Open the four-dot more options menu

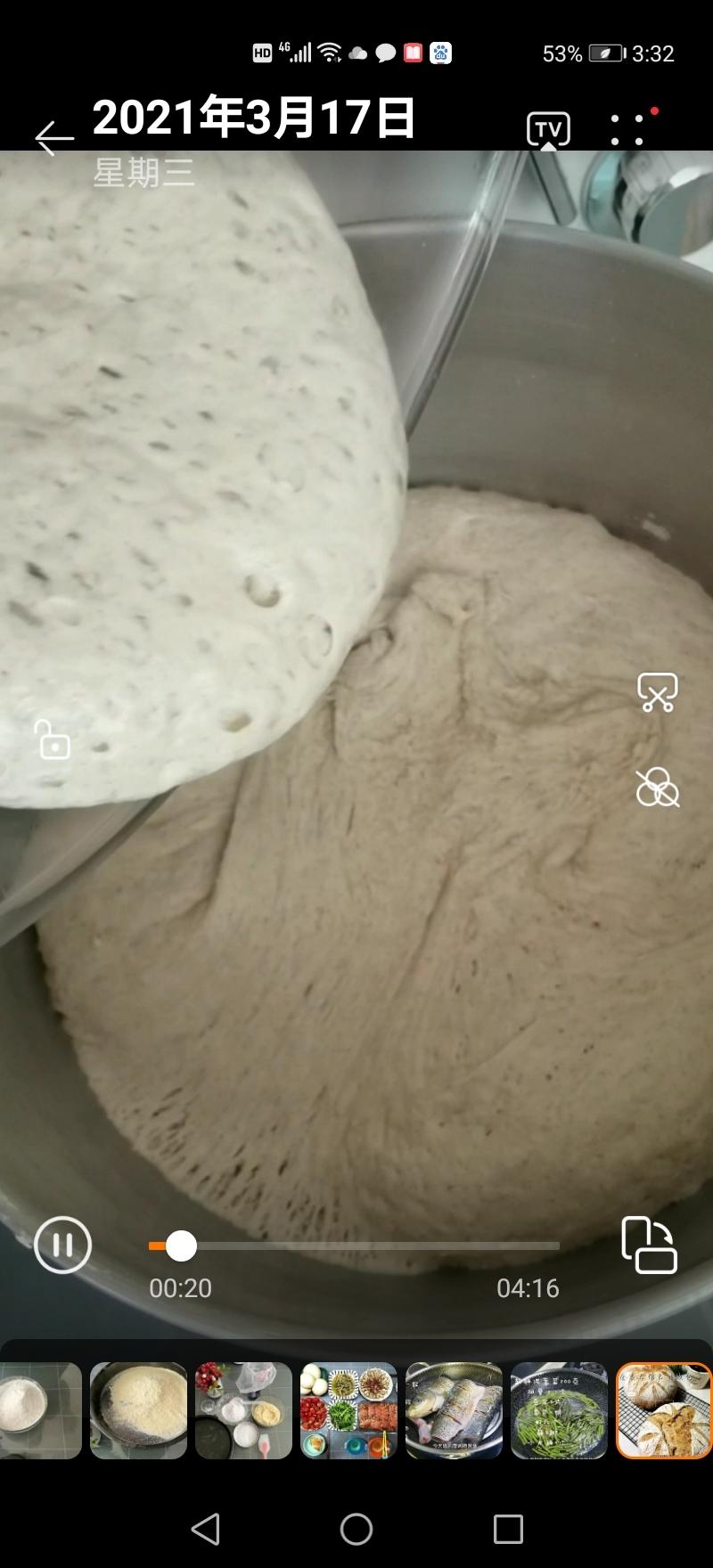pos(629,128)
